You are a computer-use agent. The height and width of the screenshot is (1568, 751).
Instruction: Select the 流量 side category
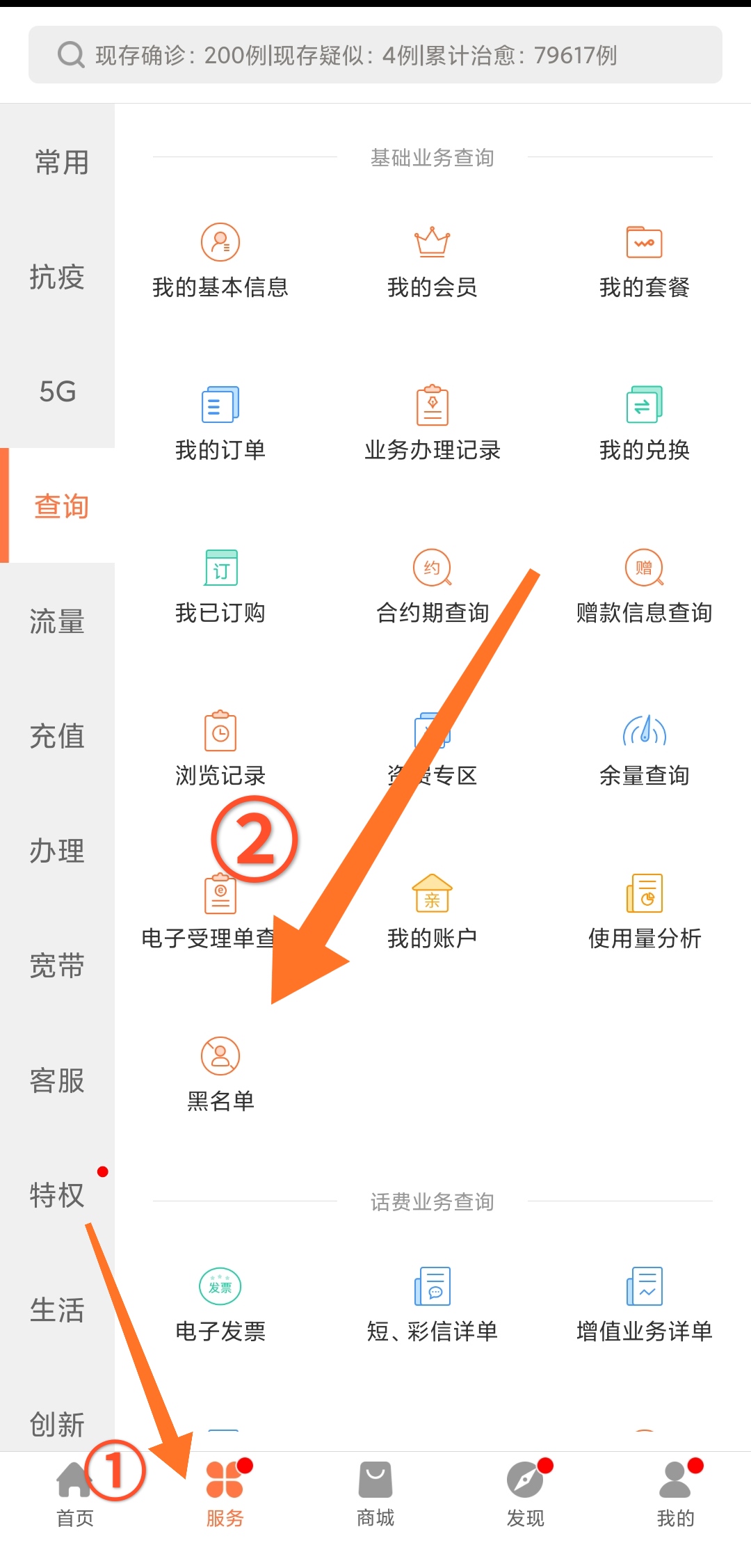coord(57,621)
